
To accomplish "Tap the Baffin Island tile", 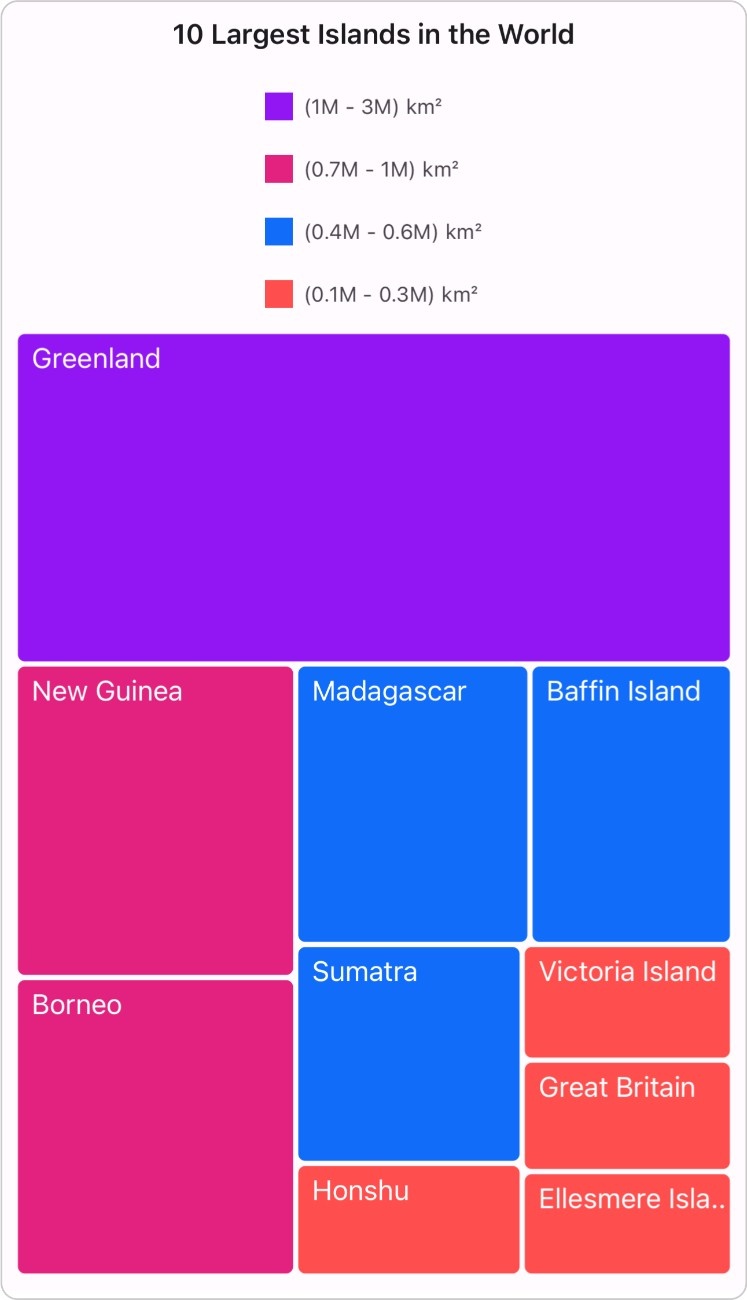I will click(x=630, y=804).
